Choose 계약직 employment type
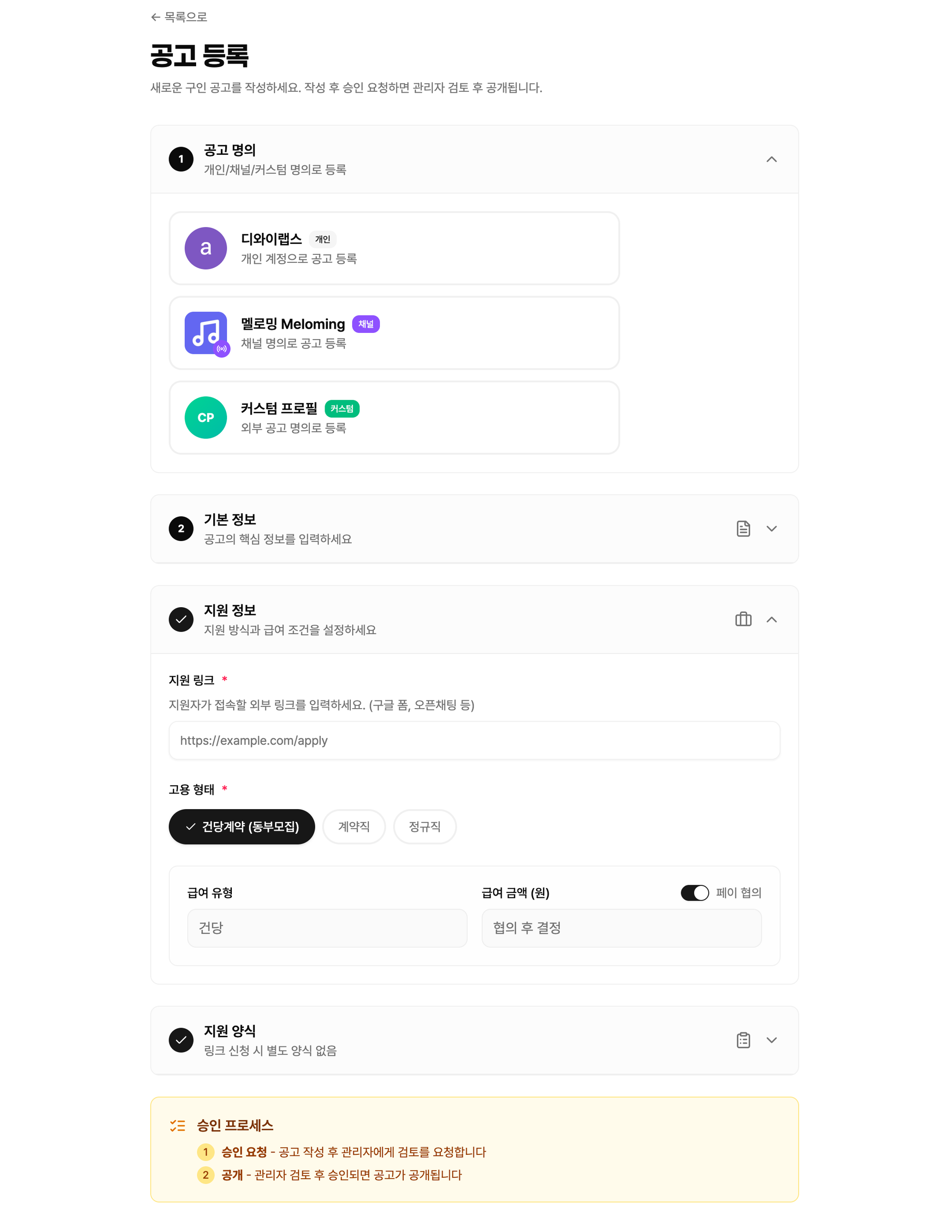Viewport: 952px width, 1232px height. pos(354,826)
